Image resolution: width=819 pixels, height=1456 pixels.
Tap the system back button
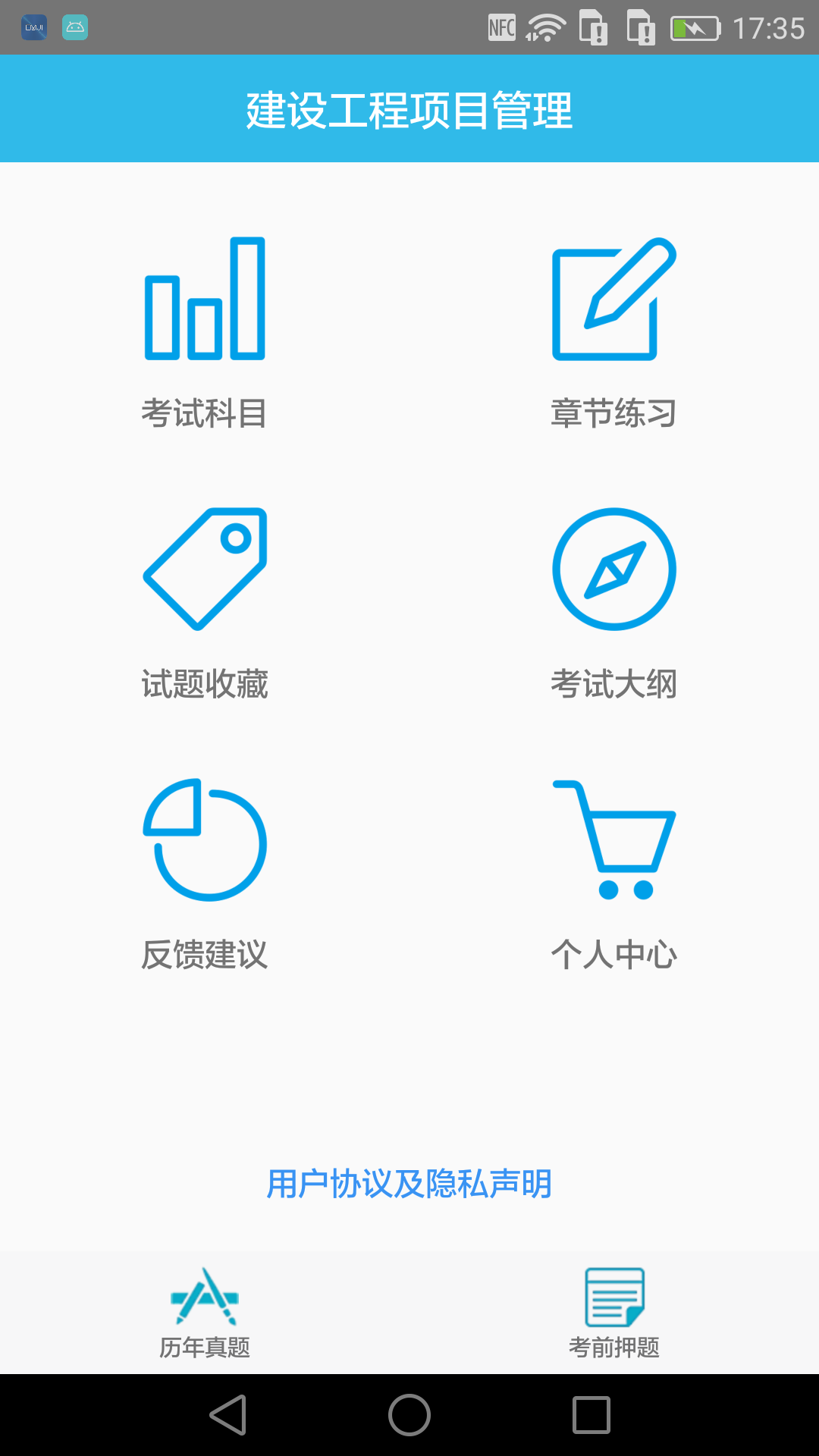228,1415
